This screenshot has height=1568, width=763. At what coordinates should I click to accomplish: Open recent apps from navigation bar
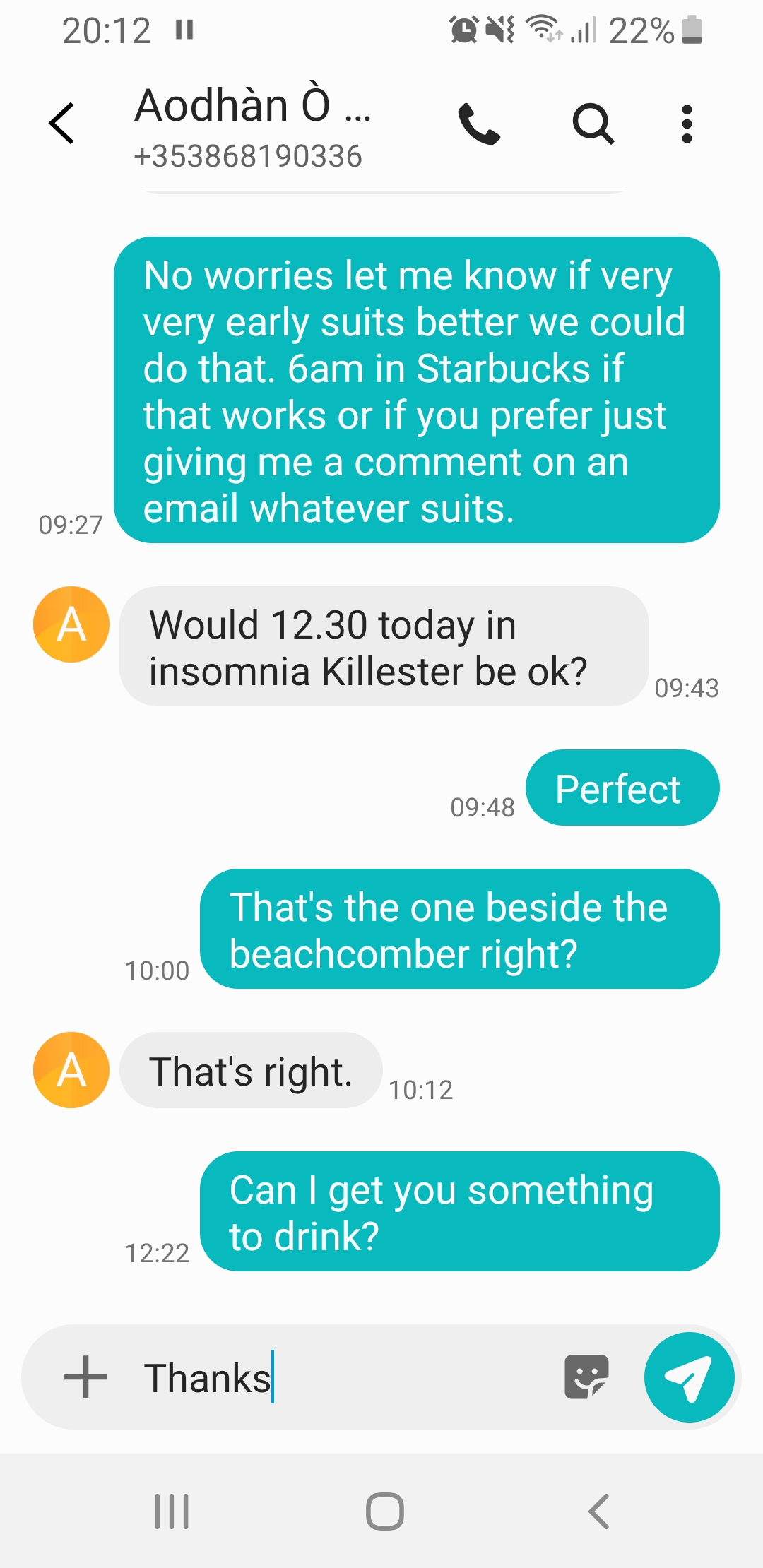[172, 1511]
